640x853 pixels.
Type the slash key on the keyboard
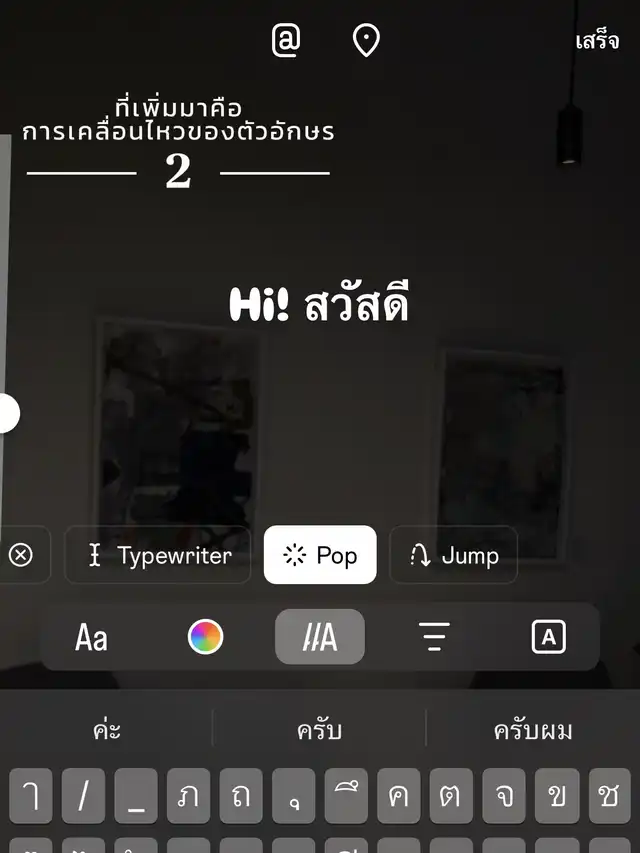coord(83,796)
